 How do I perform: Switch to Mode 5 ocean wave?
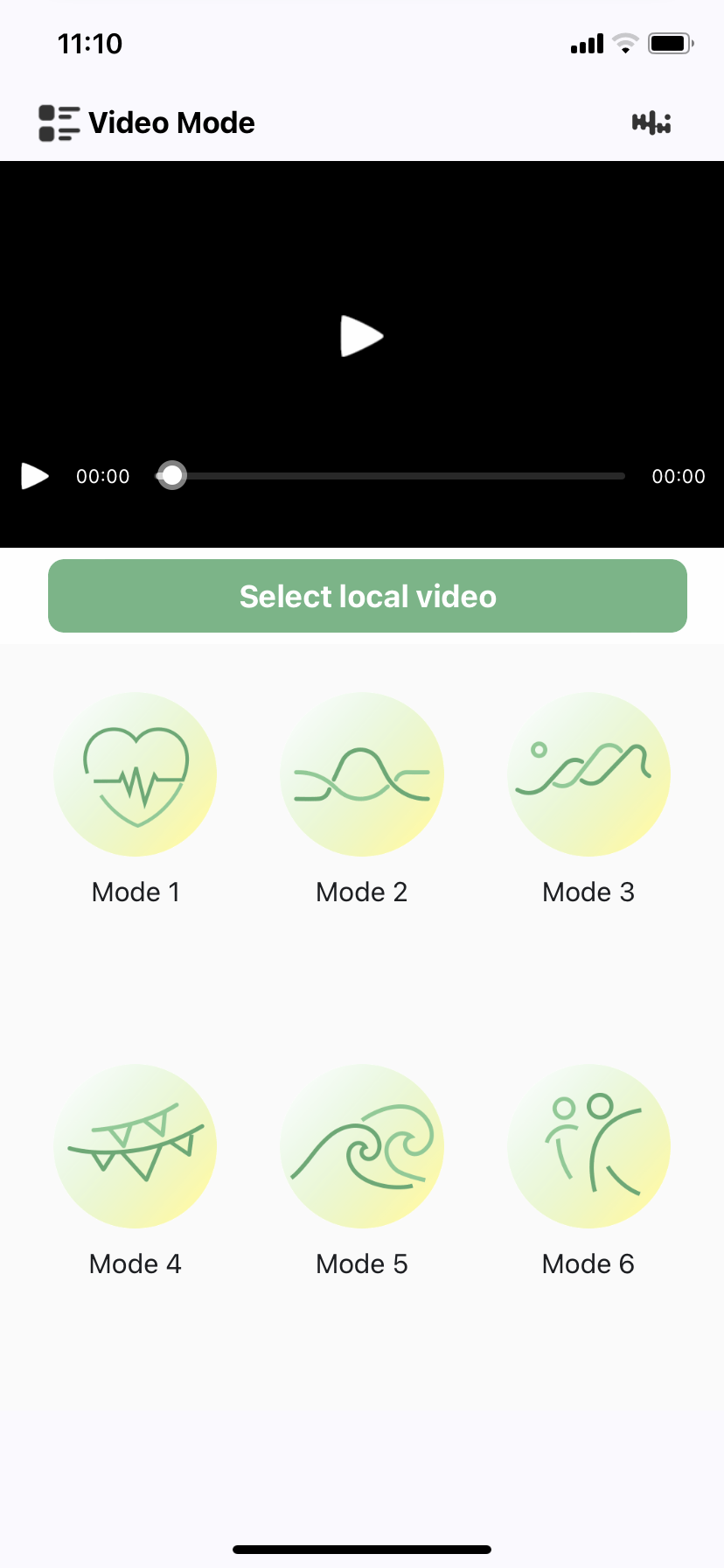coord(362,1146)
